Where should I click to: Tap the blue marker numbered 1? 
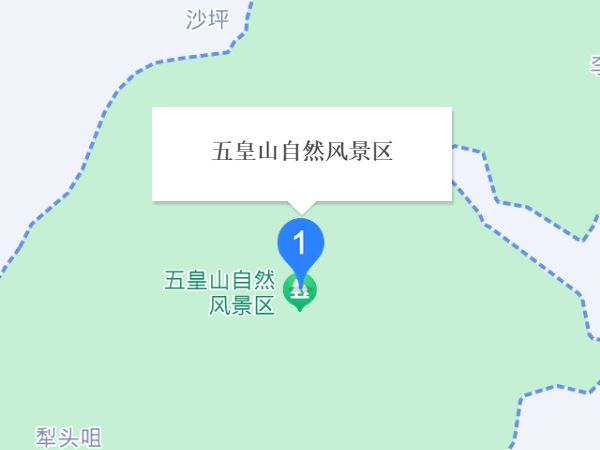tap(300, 242)
